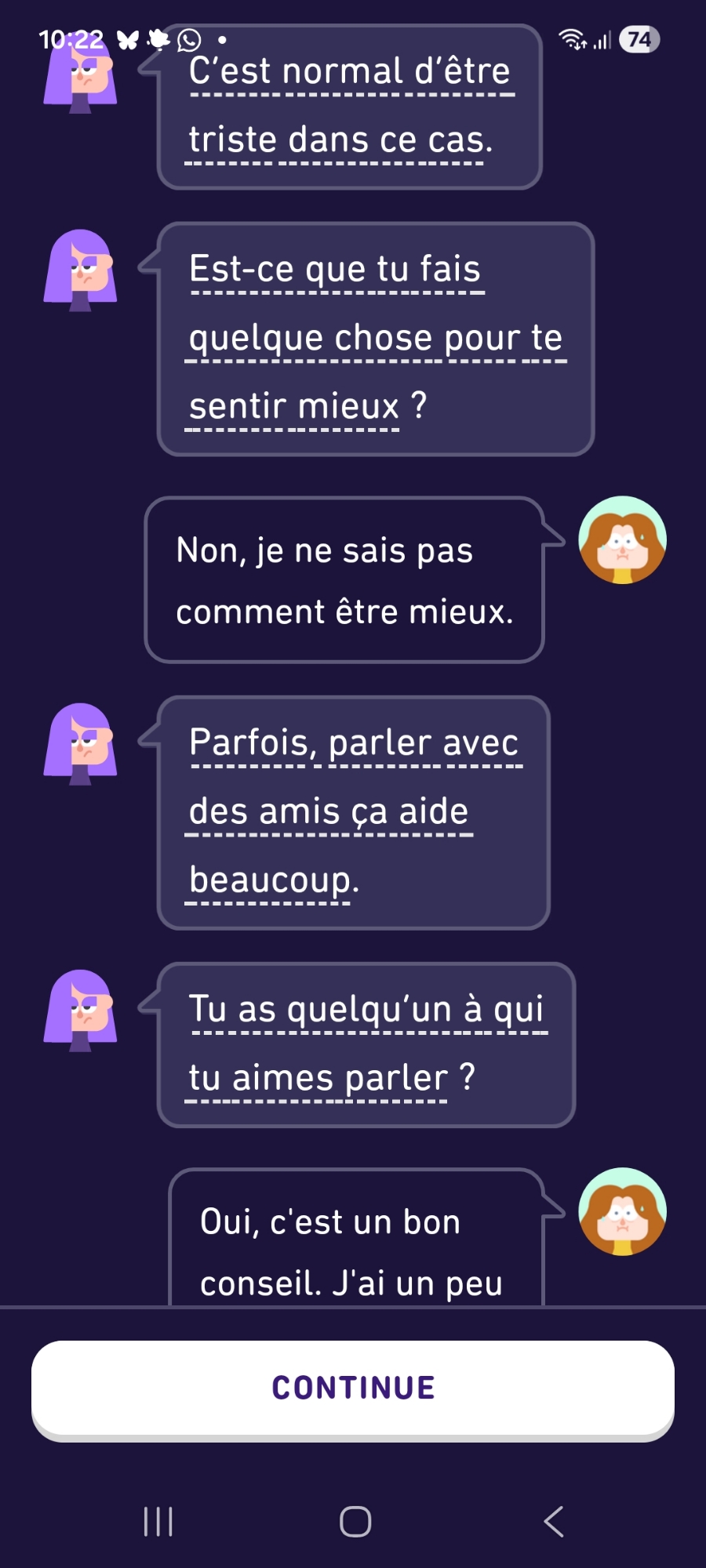Tap the word 'triste' for its translation
This screenshot has height=1568, width=706.
(x=233, y=140)
